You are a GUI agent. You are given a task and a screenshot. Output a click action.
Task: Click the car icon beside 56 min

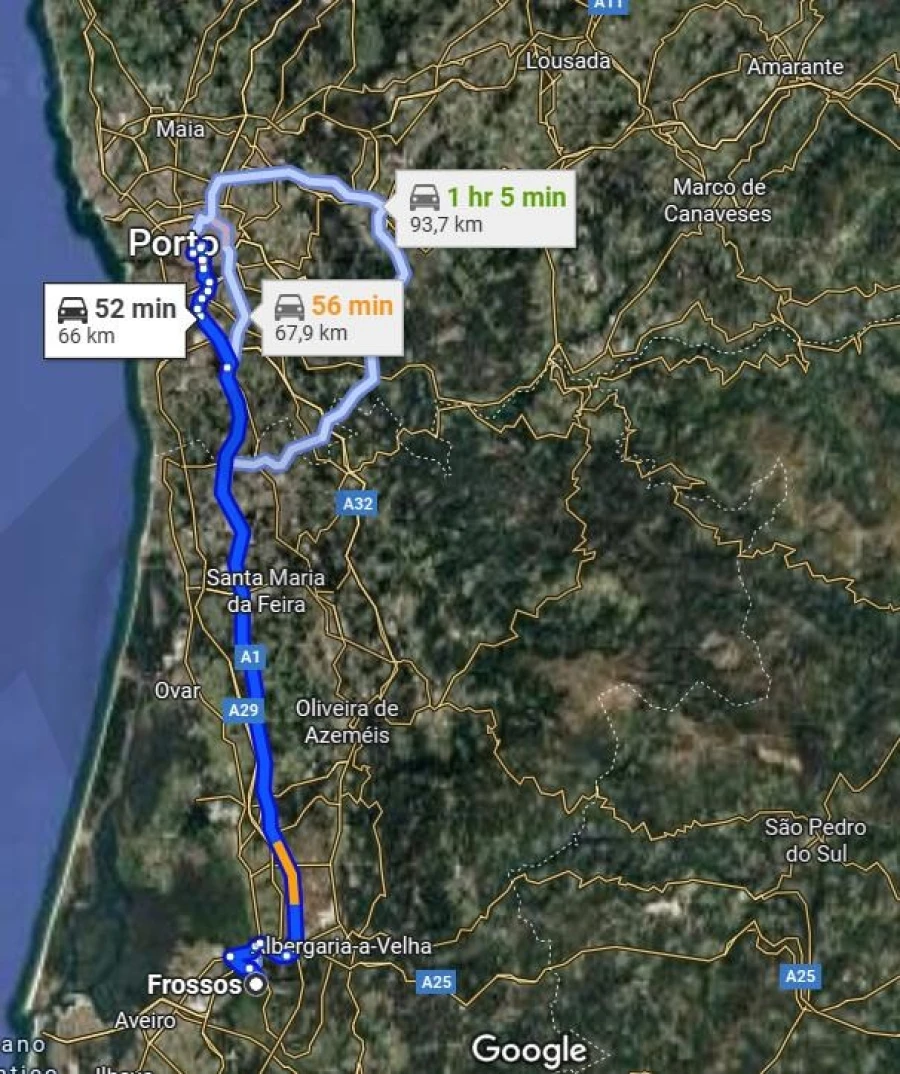tap(290, 307)
